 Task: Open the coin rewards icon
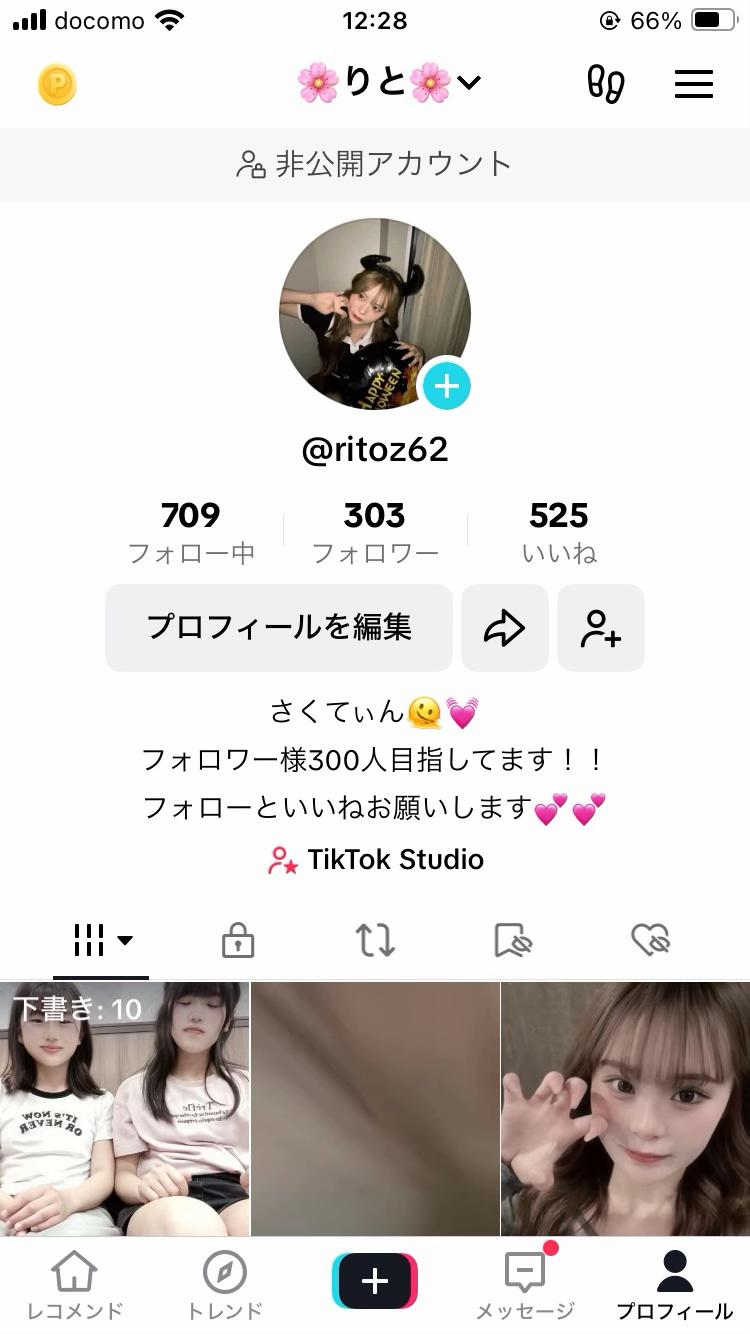point(58,85)
